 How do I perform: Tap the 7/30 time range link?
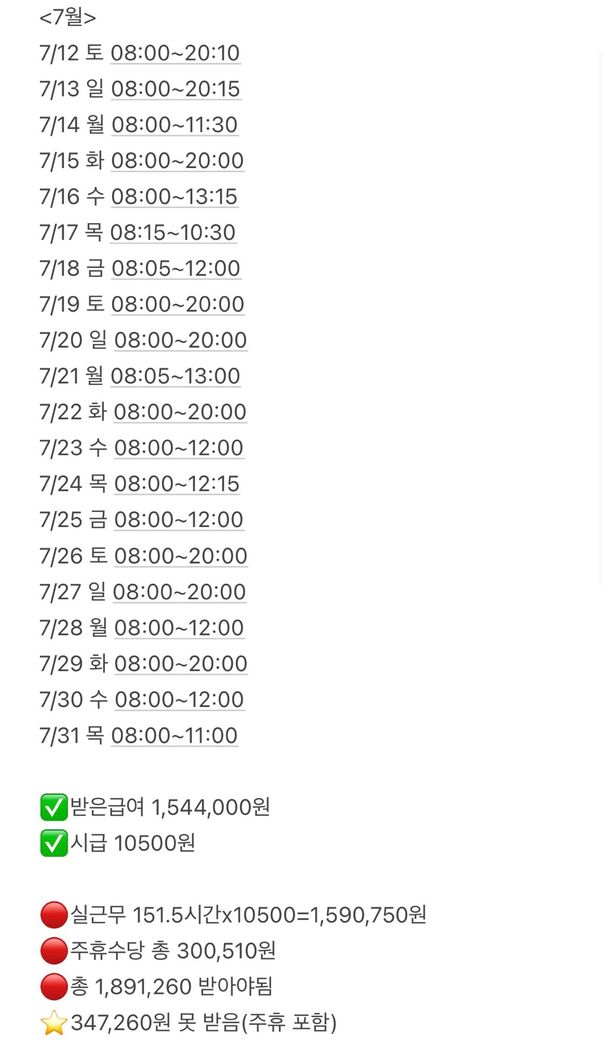[179, 700]
